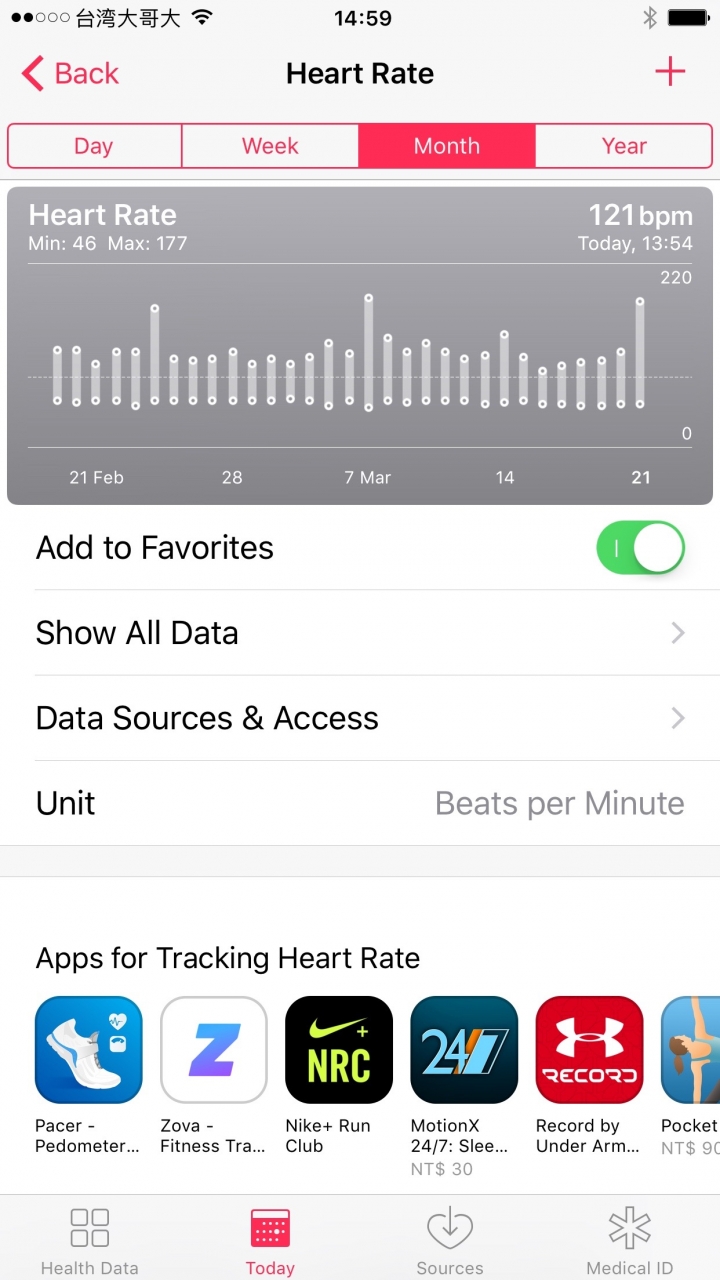Disable the Add to Favorites switch
This screenshot has height=1280, width=720.
(640, 548)
